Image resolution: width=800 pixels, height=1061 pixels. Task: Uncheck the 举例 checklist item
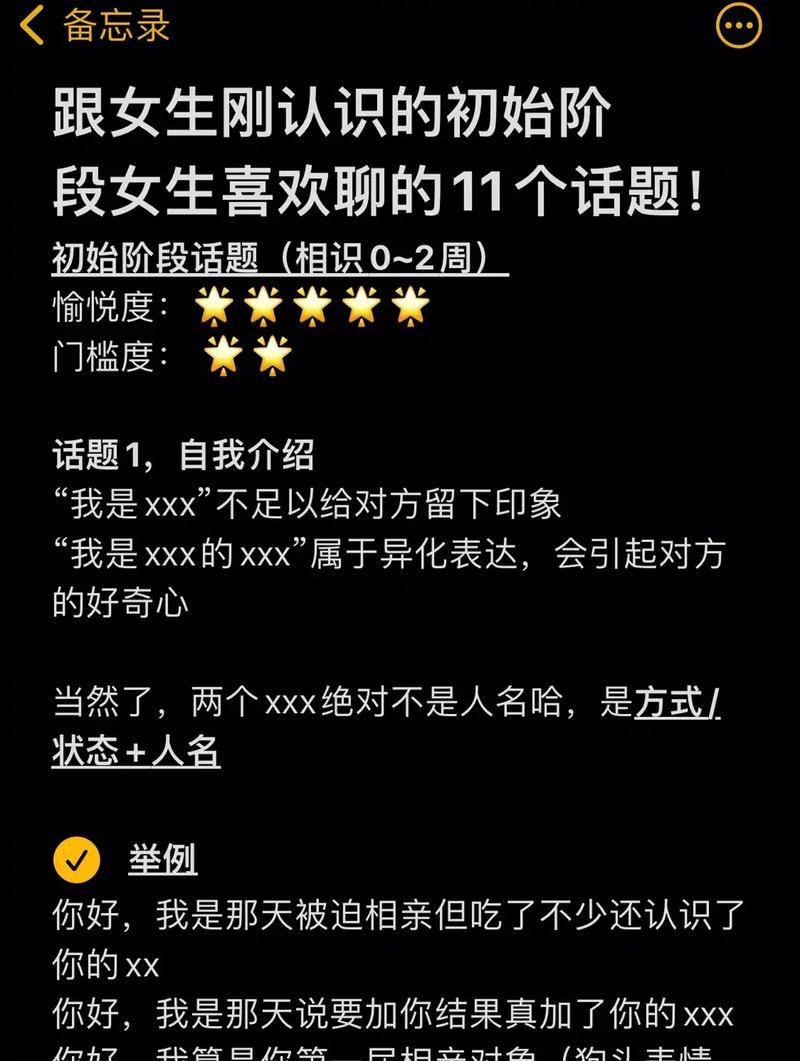click(76, 860)
